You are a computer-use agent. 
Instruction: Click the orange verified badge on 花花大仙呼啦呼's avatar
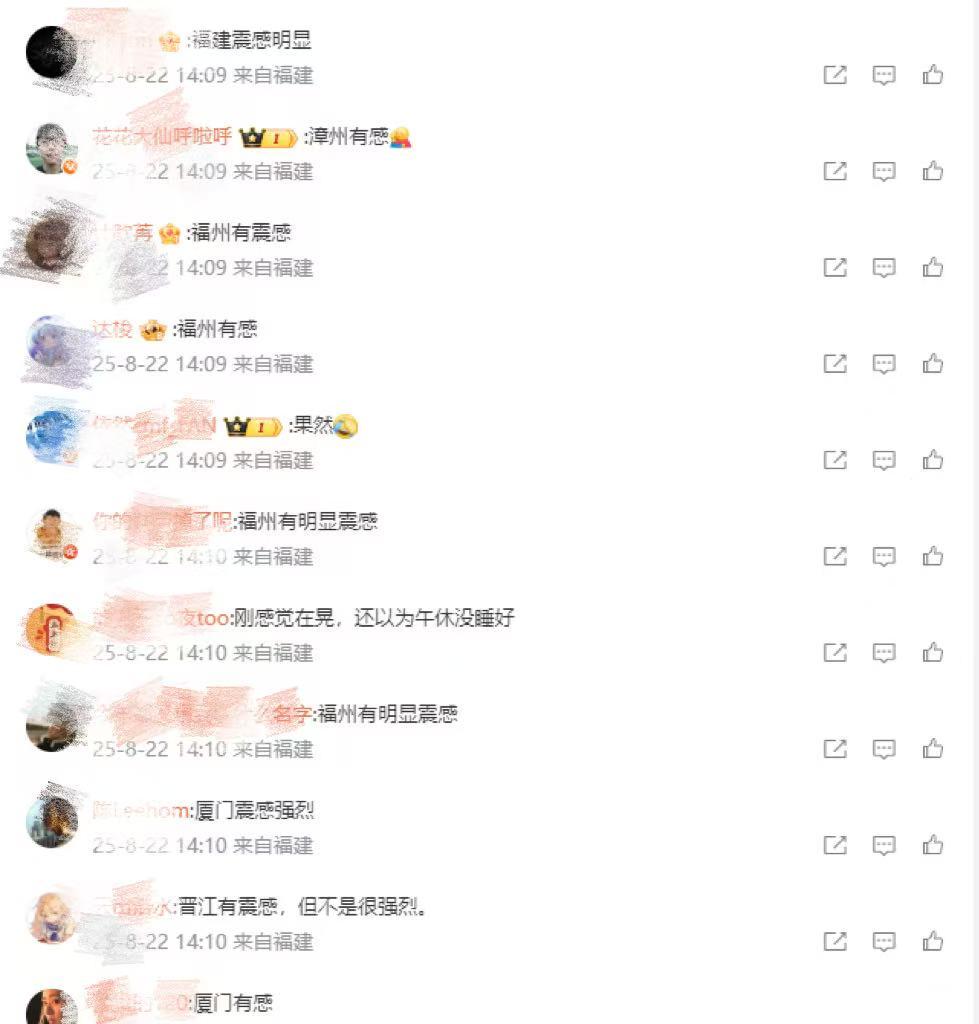(68, 168)
